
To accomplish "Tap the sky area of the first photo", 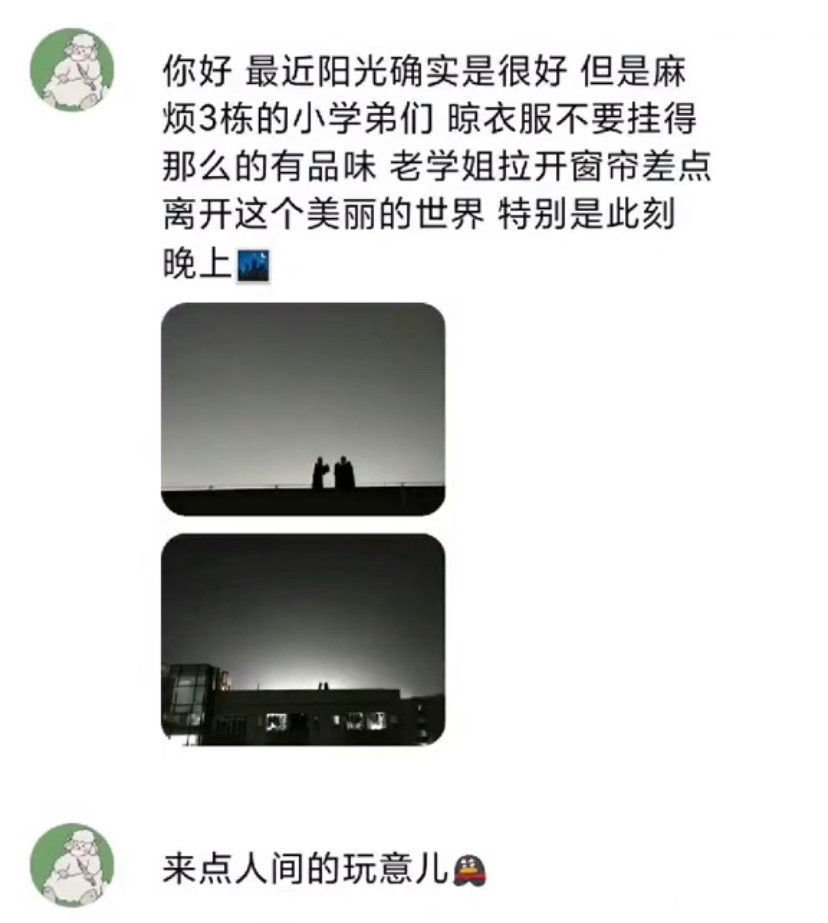I will tap(300, 380).
